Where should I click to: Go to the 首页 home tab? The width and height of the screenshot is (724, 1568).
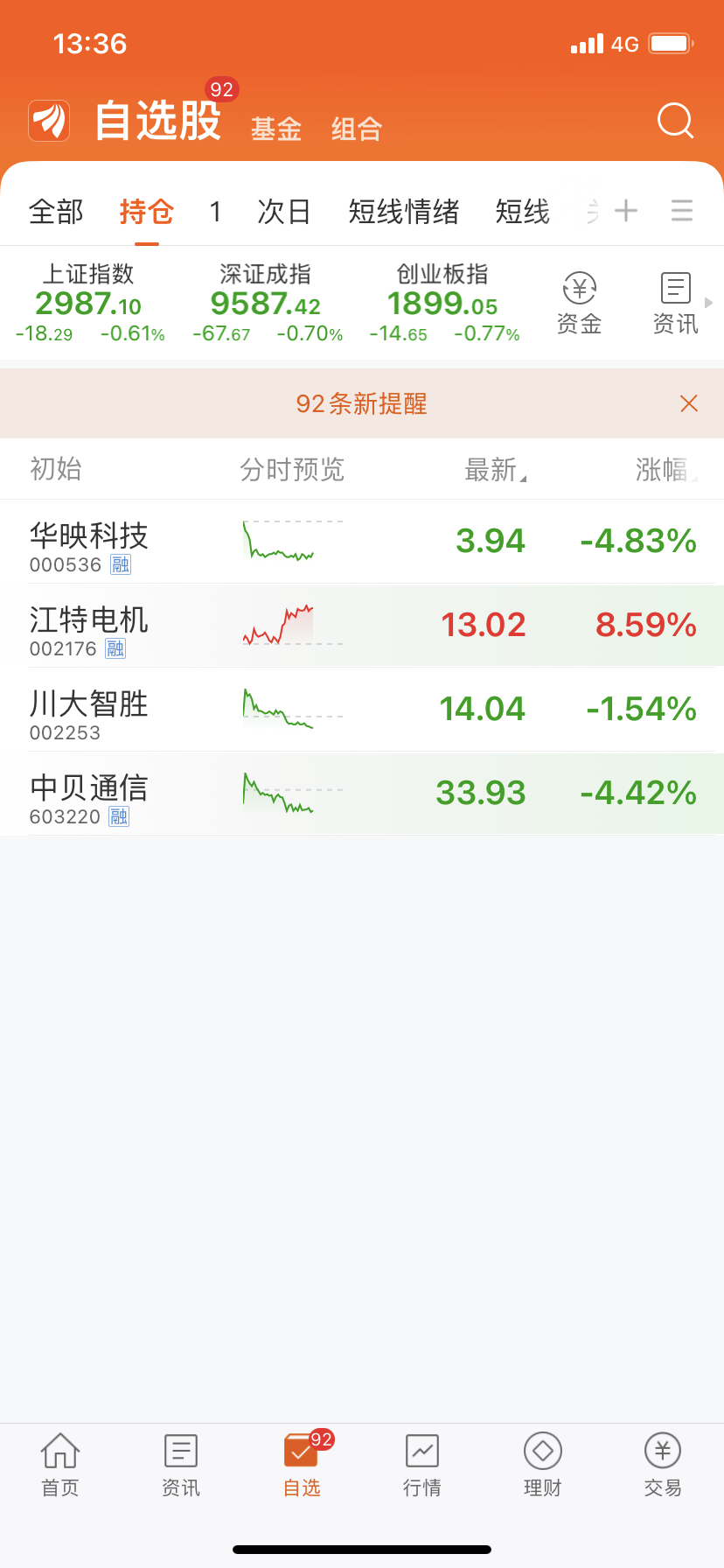click(x=60, y=1465)
